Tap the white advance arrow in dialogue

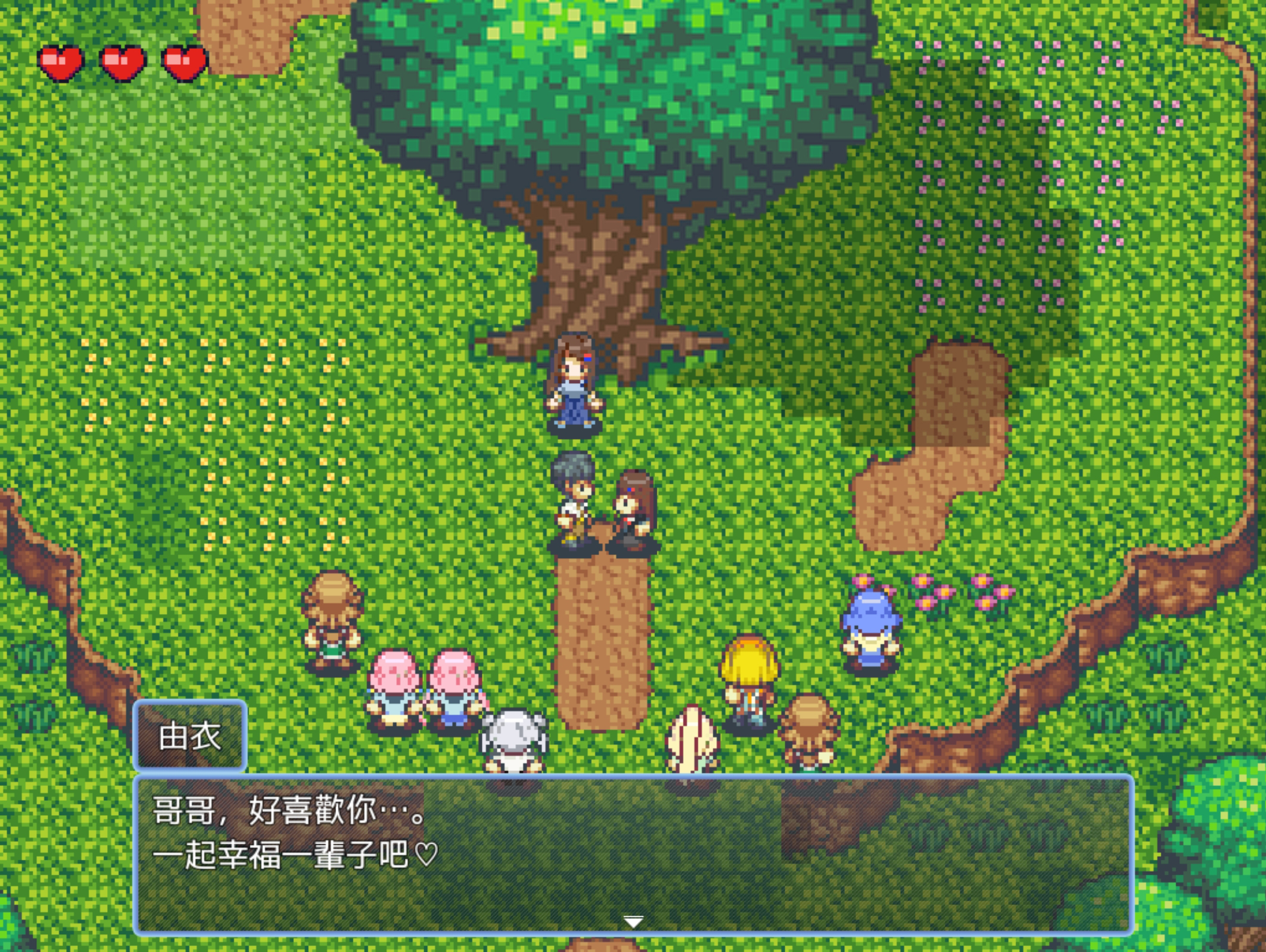coord(633,922)
